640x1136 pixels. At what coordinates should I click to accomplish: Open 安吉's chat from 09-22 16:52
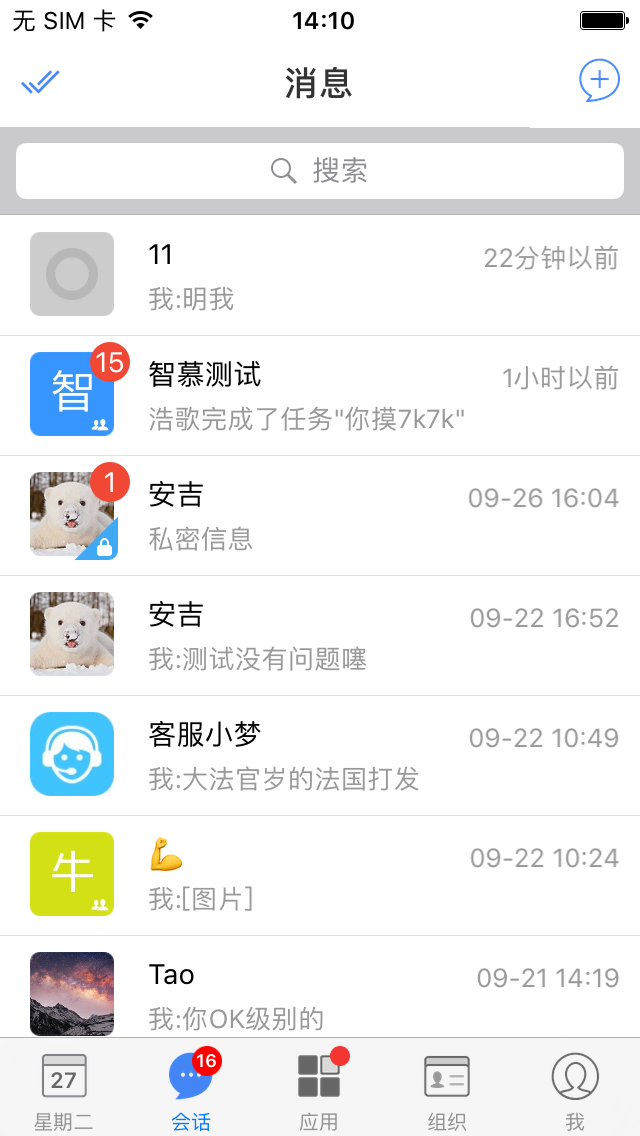(320, 636)
